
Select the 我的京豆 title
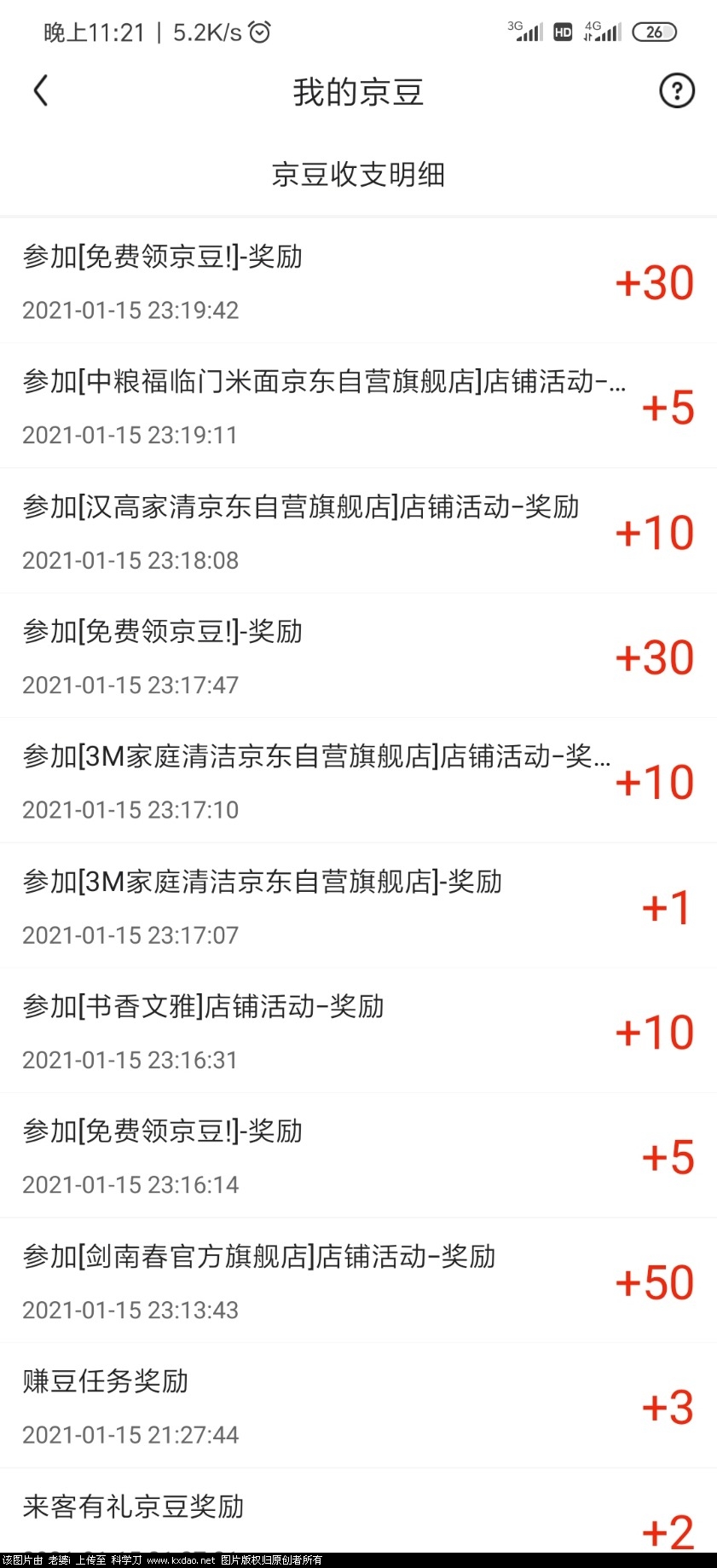358,92
